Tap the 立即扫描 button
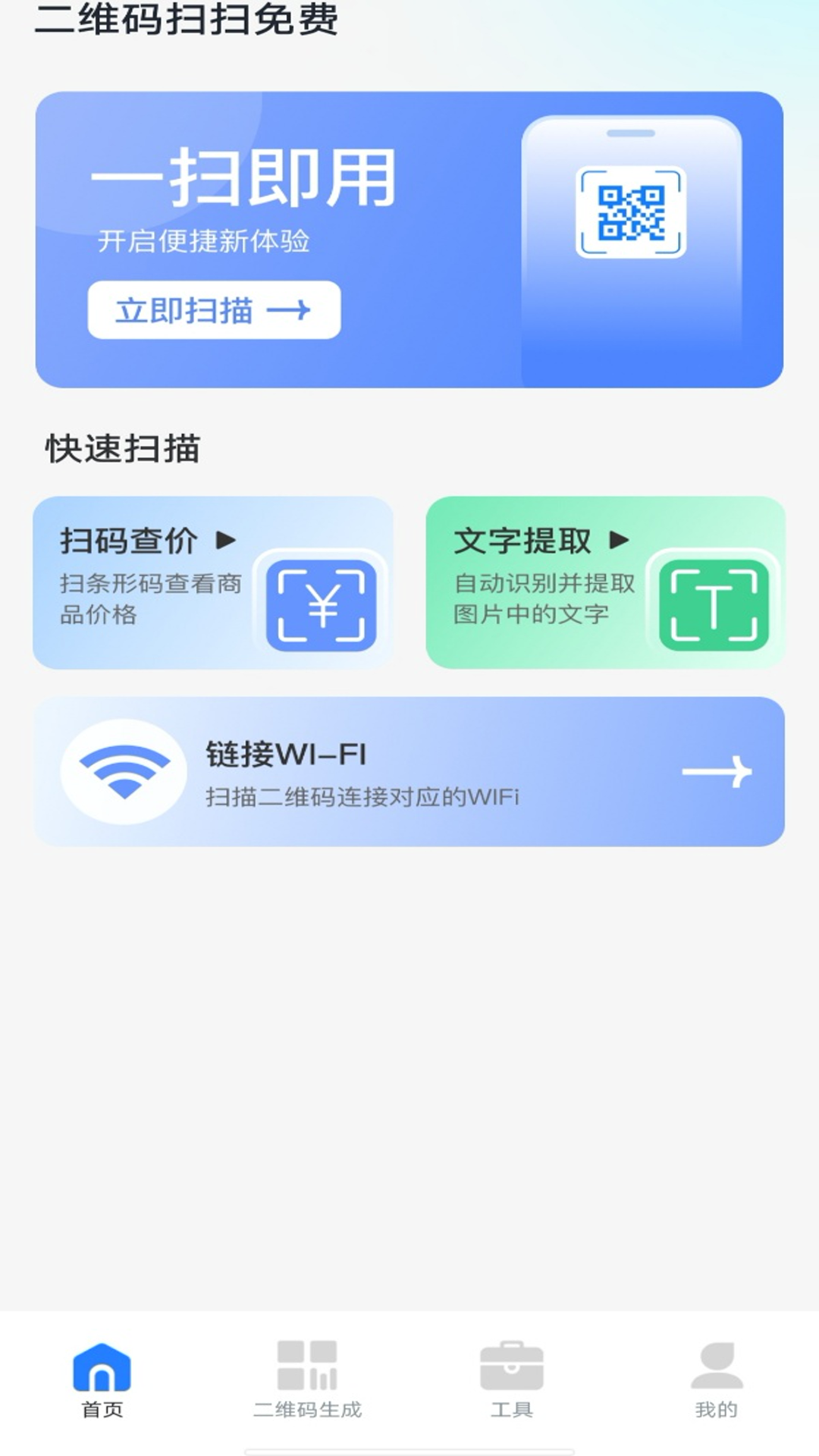 coord(214,310)
